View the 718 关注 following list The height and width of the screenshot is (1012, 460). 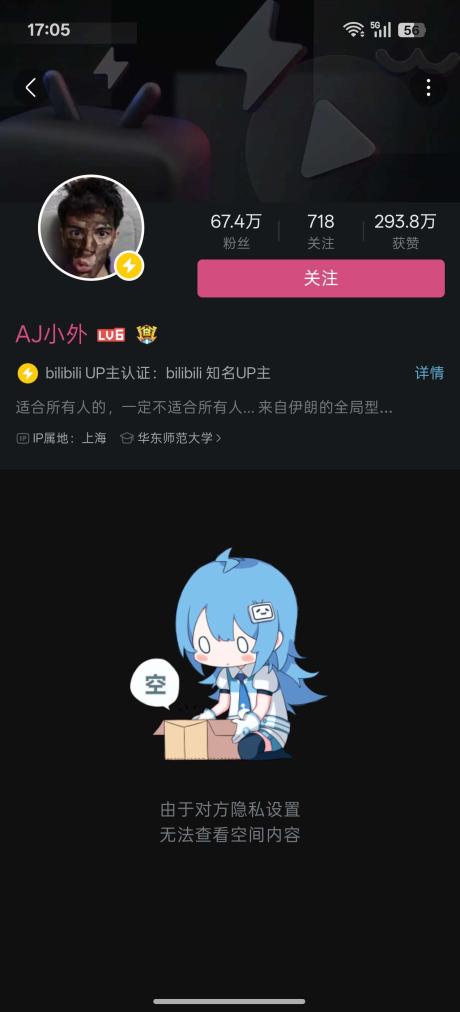point(321,232)
